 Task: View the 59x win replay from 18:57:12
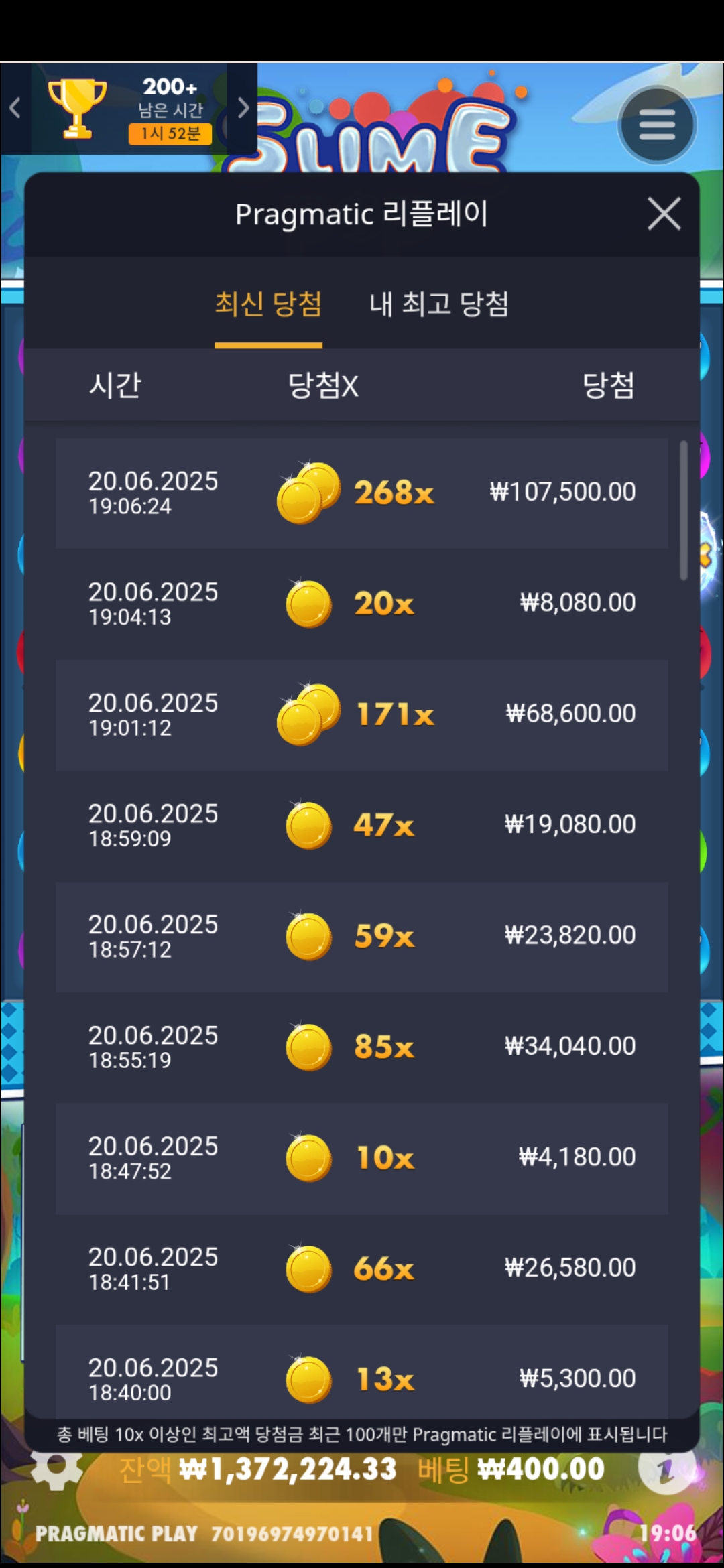point(361,936)
